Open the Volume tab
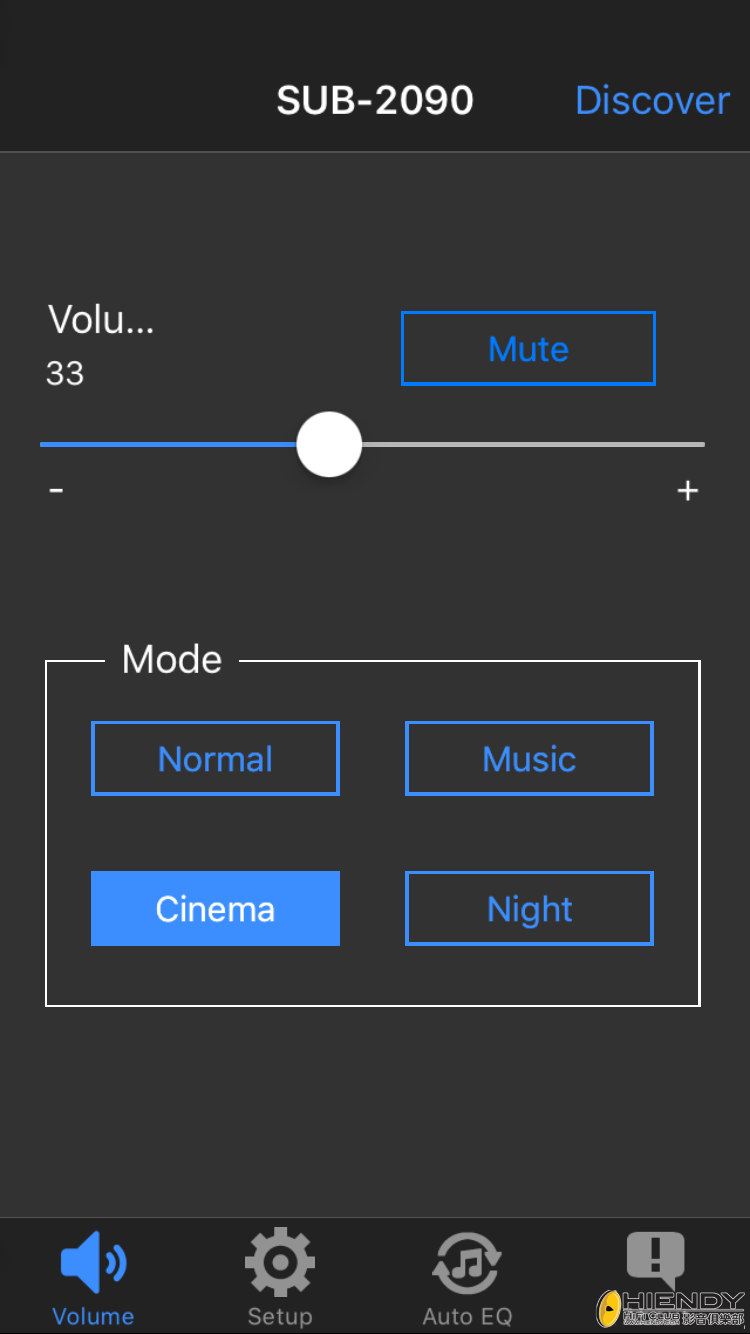The width and height of the screenshot is (750, 1334). tap(93, 1276)
